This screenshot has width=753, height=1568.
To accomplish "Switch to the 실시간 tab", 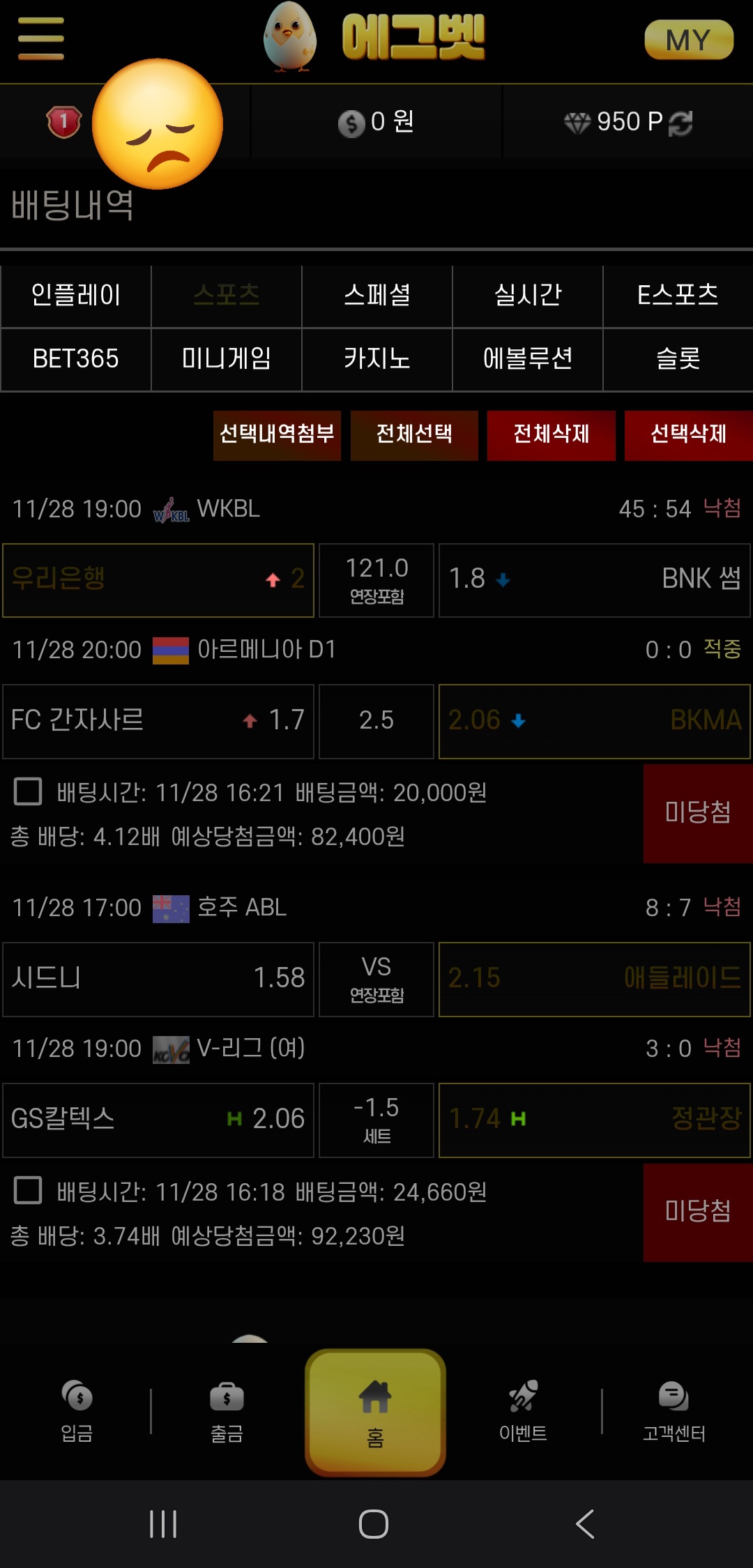I will 528,296.
